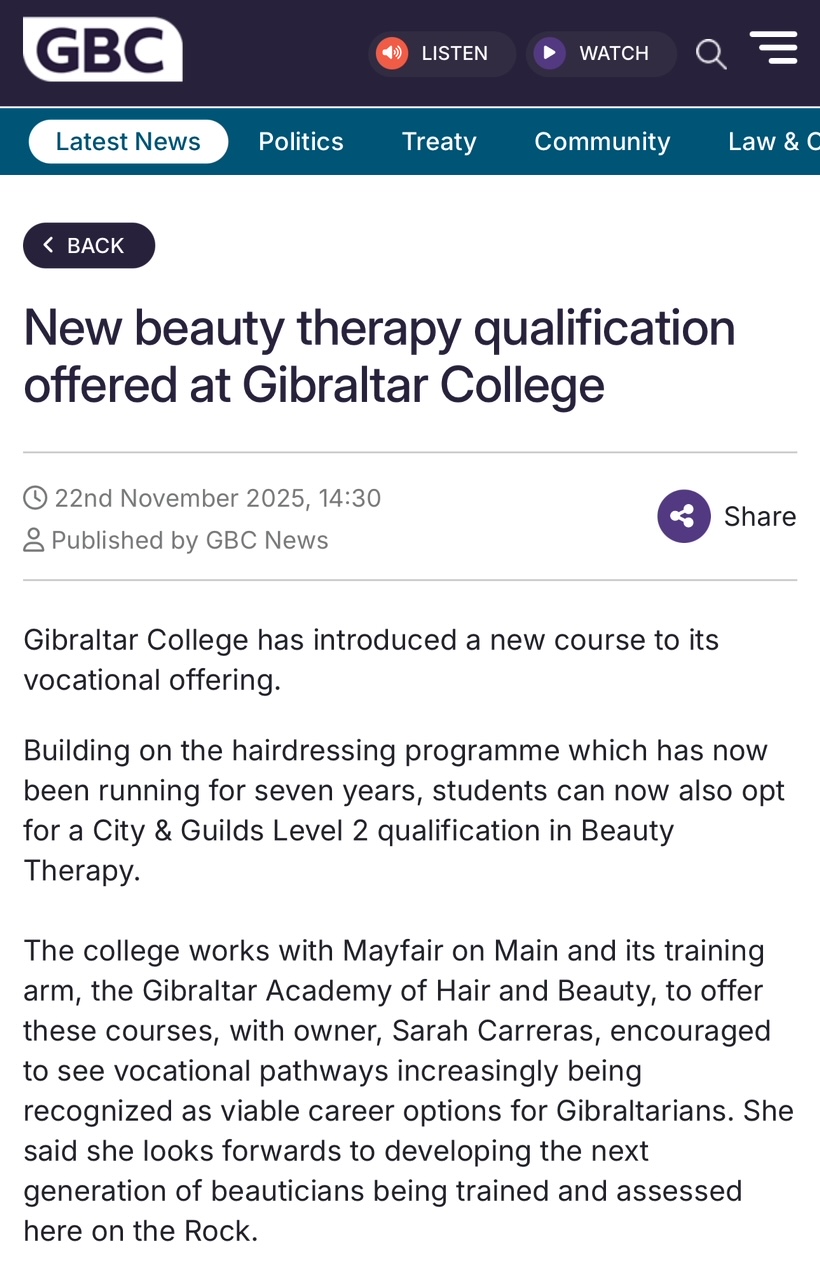Open the Law & Crime tab
Screen dimensions: 820x1280
(x=774, y=141)
